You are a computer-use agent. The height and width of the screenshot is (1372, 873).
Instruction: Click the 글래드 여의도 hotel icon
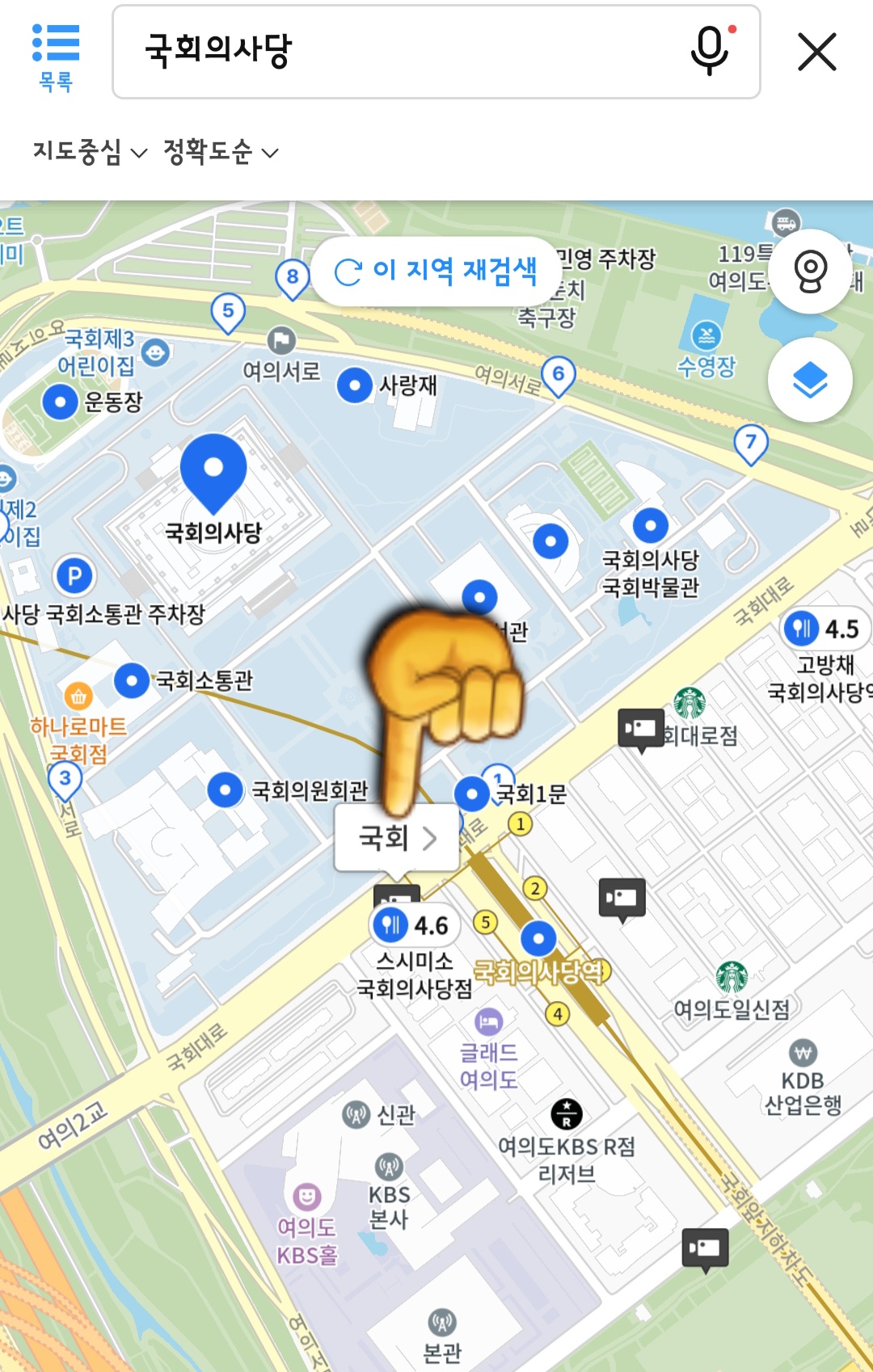[488, 1020]
